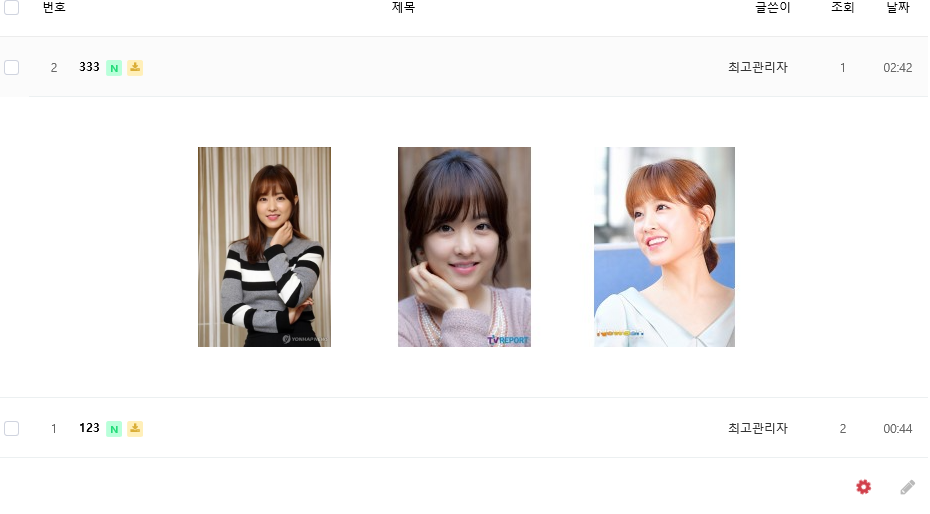930x514 pixels.
Task: Check the box for post 333
Action: [x=12, y=67]
